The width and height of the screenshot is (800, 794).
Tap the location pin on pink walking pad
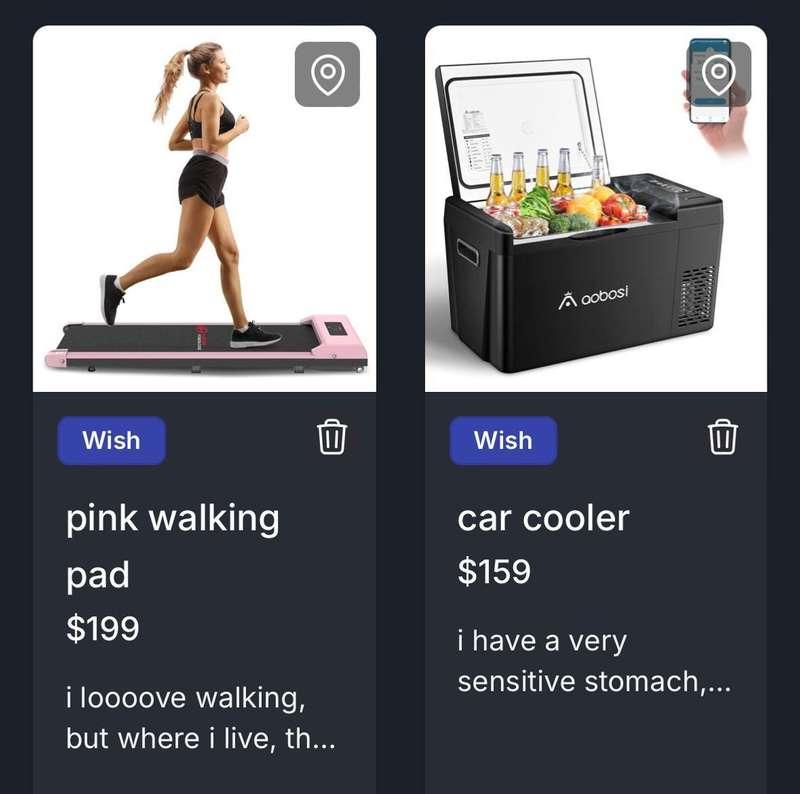(327, 74)
